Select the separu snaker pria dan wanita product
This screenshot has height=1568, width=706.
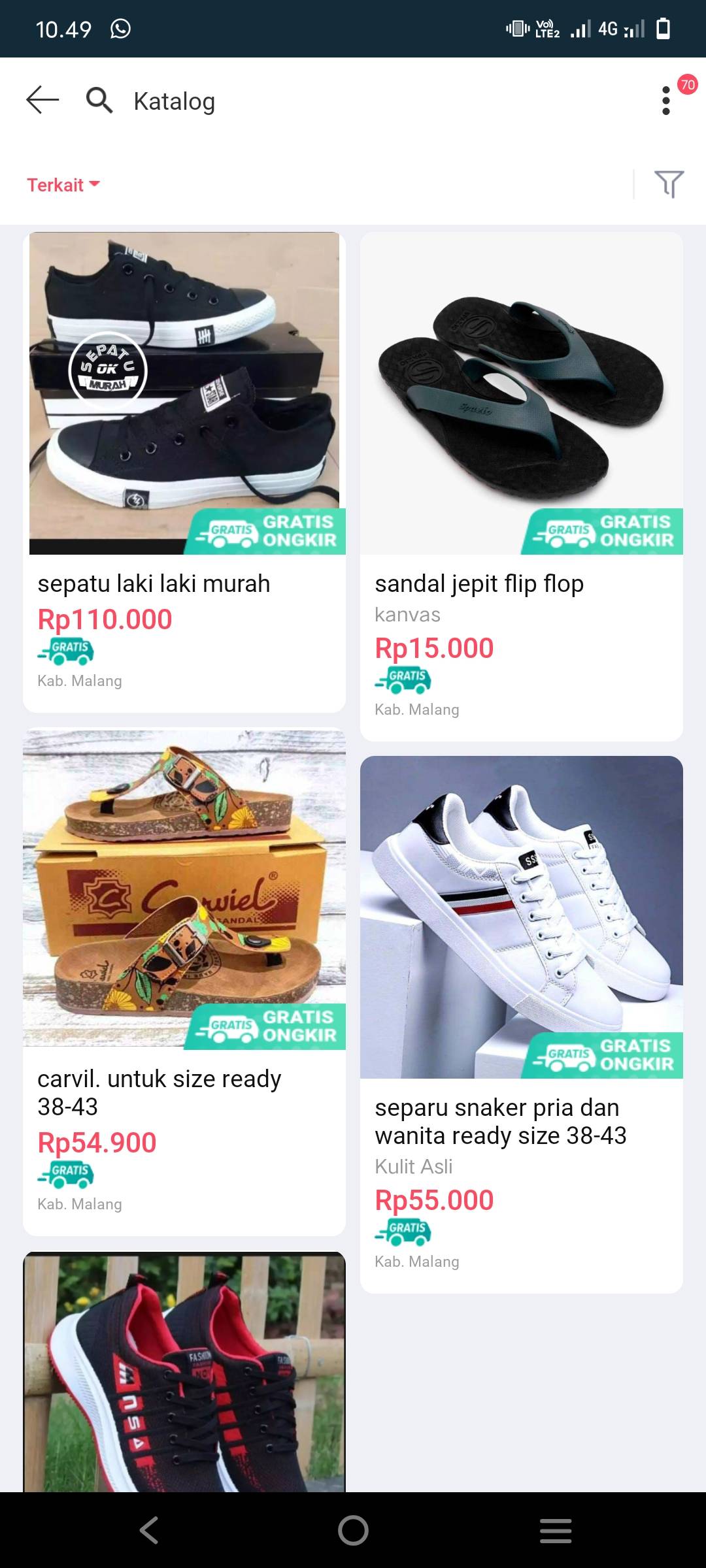[522, 1024]
